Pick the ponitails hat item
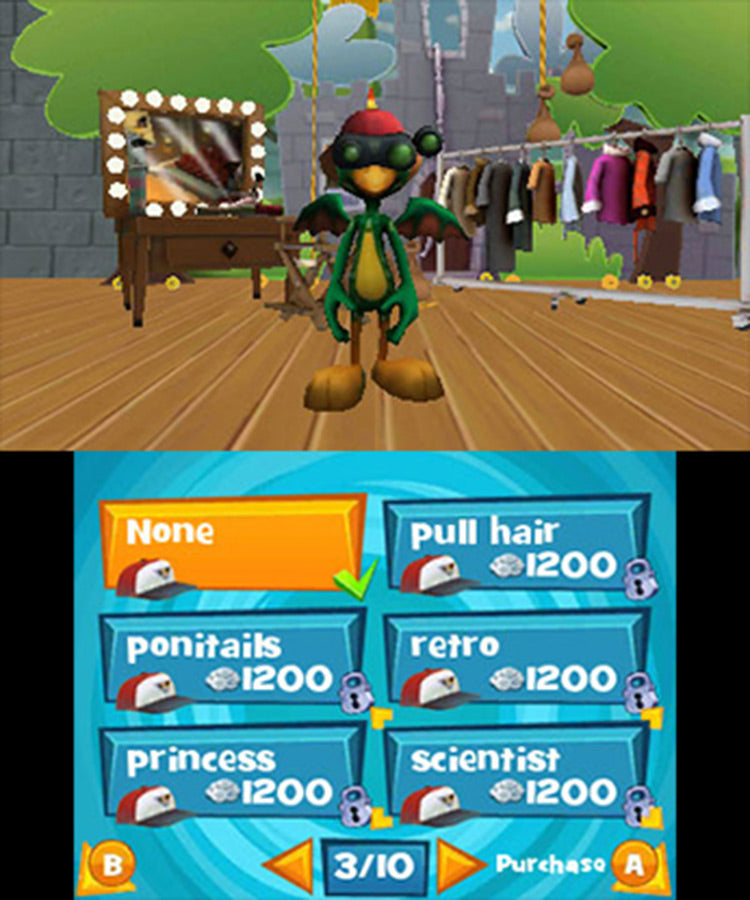The width and height of the screenshot is (750, 900). (x=232, y=662)
